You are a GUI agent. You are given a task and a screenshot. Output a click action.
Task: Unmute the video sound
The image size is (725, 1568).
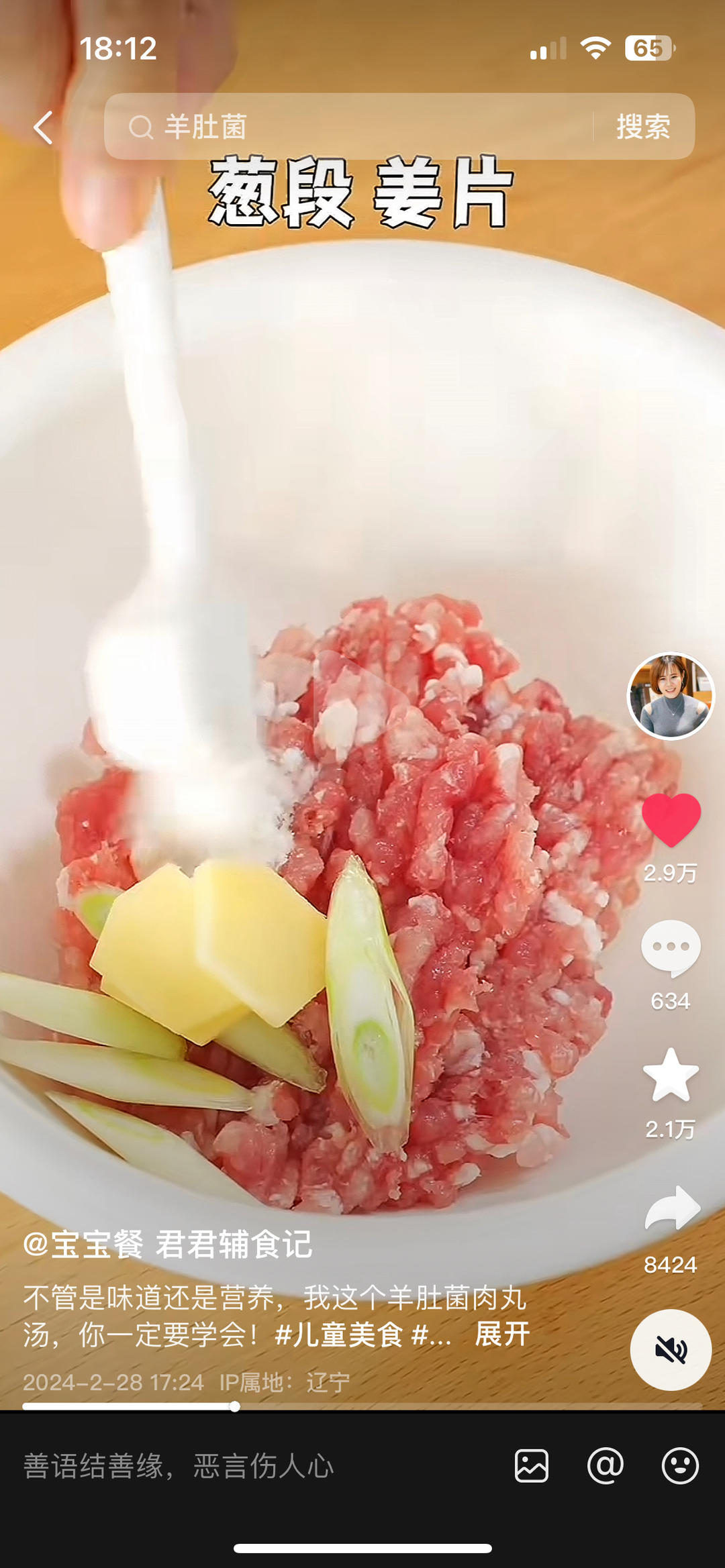click(671, 1350)
